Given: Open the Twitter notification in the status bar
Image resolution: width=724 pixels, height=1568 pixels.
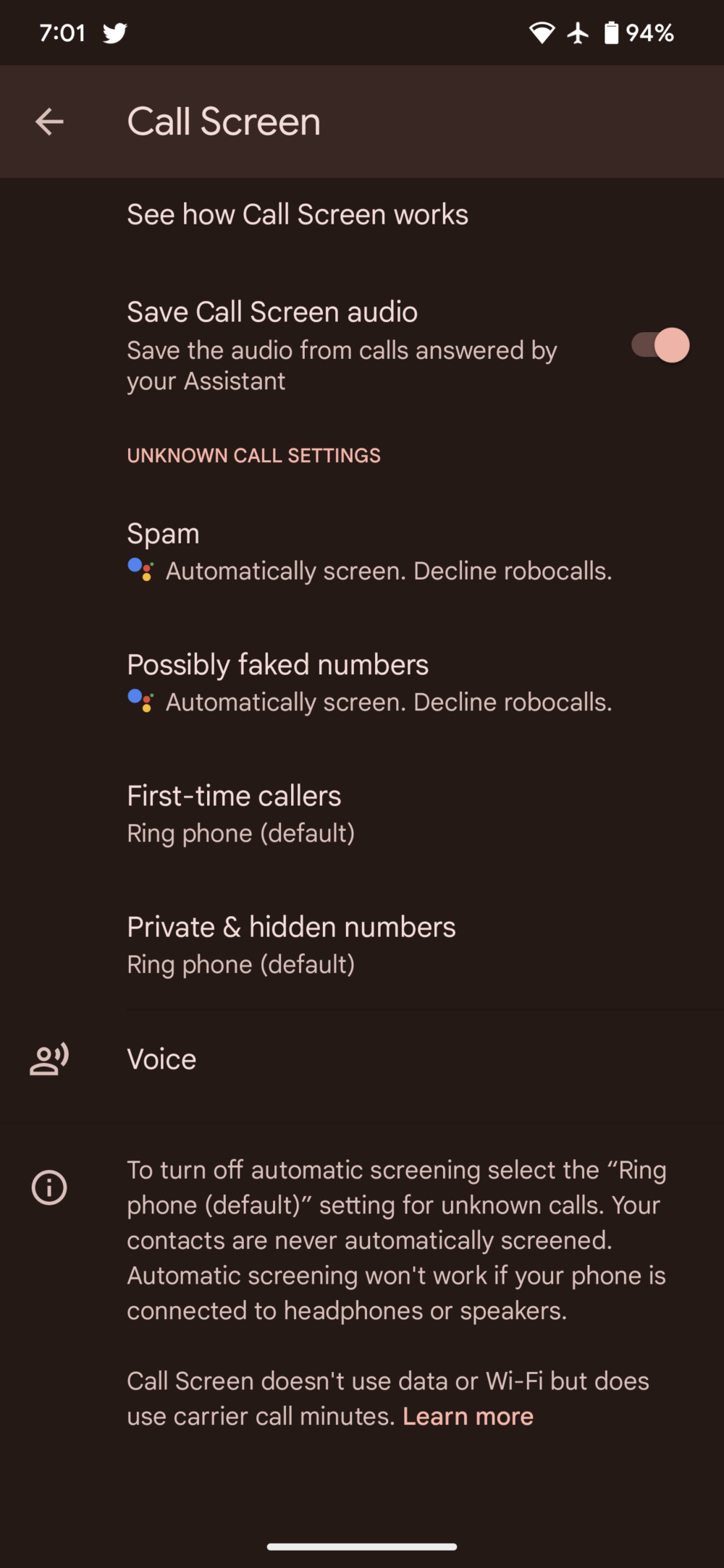Looking at the screenshot, I should tap(114, 32).
